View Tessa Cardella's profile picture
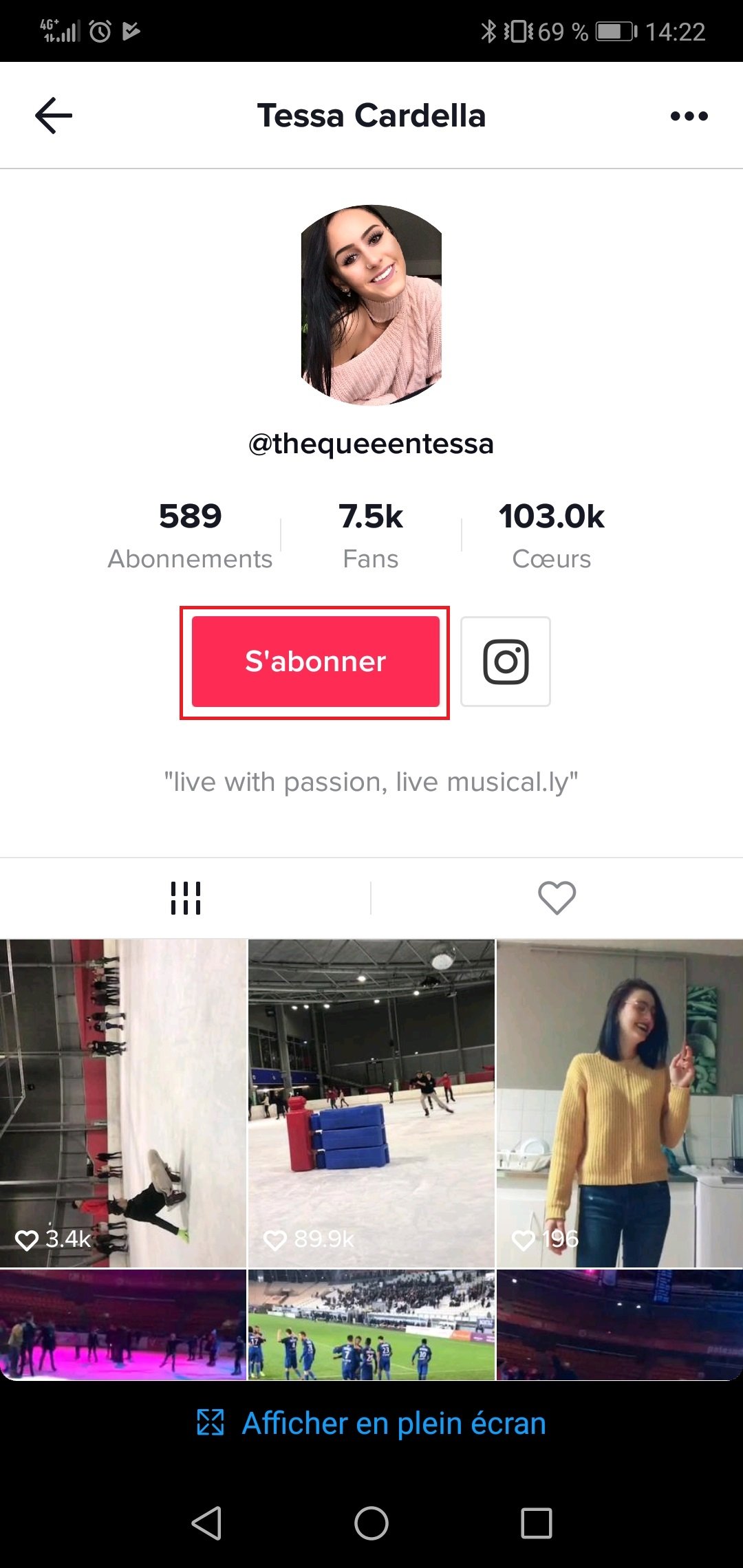The width and height of the screenshot is (743, 1568). point(371,305)
